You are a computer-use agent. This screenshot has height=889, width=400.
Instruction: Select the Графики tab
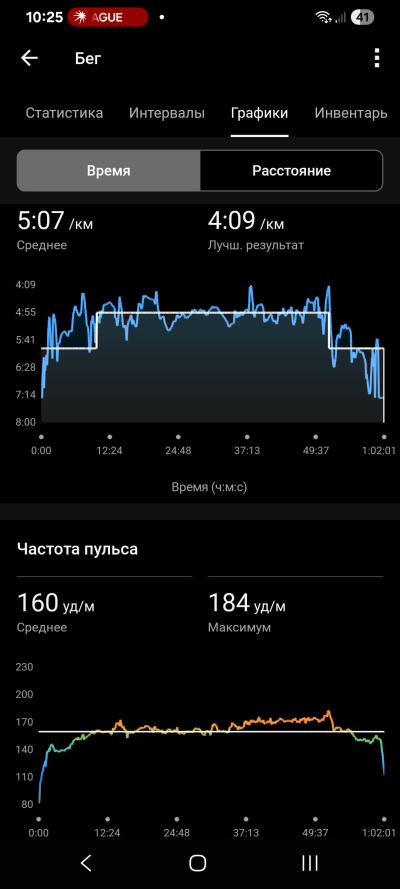click(x=259, y=113)
